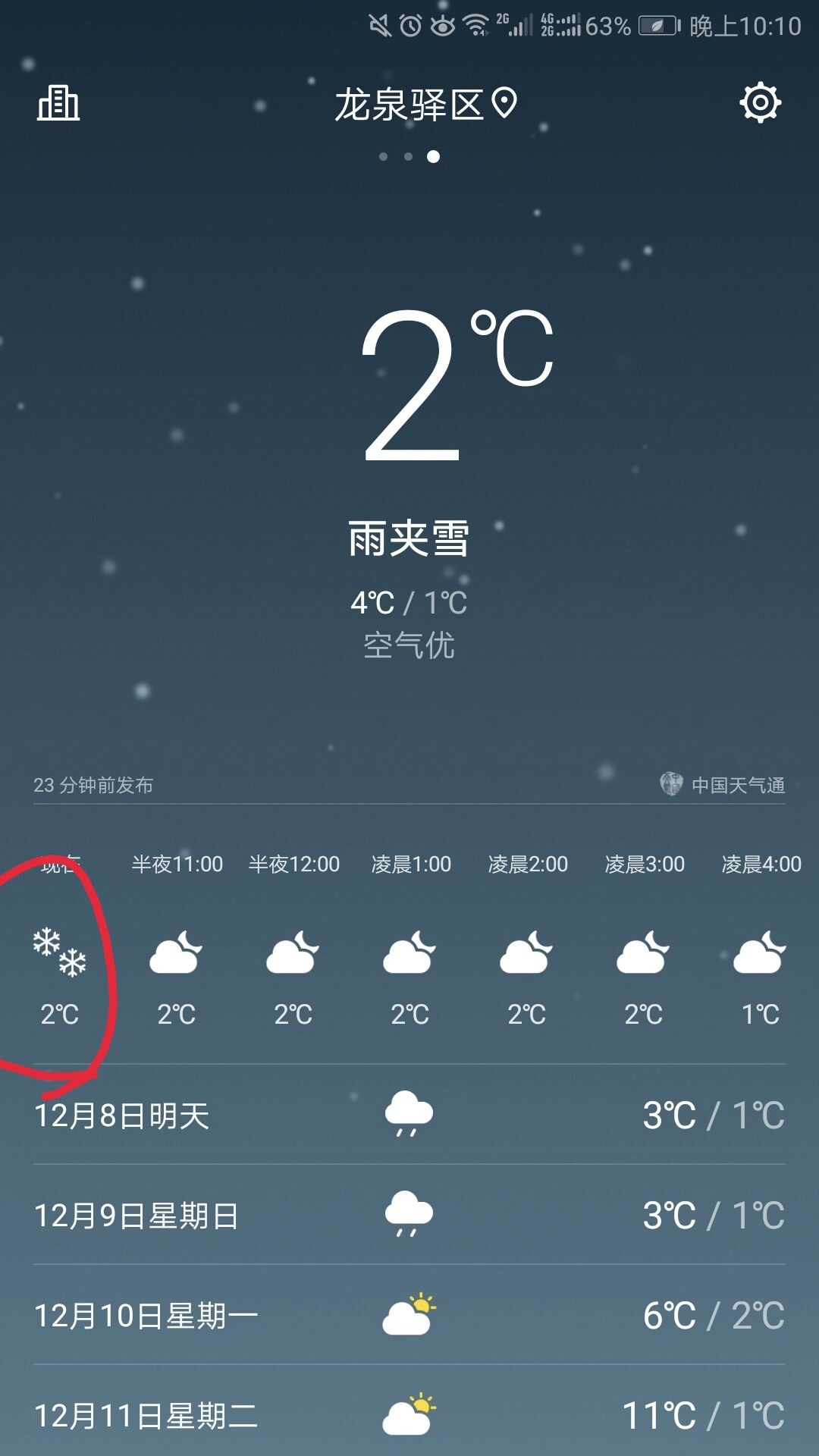Viewport: 819px width, 1456px height.
Task: Open the 中国天气通 source link
Action: pyautogui.click(x=723, y=784)
